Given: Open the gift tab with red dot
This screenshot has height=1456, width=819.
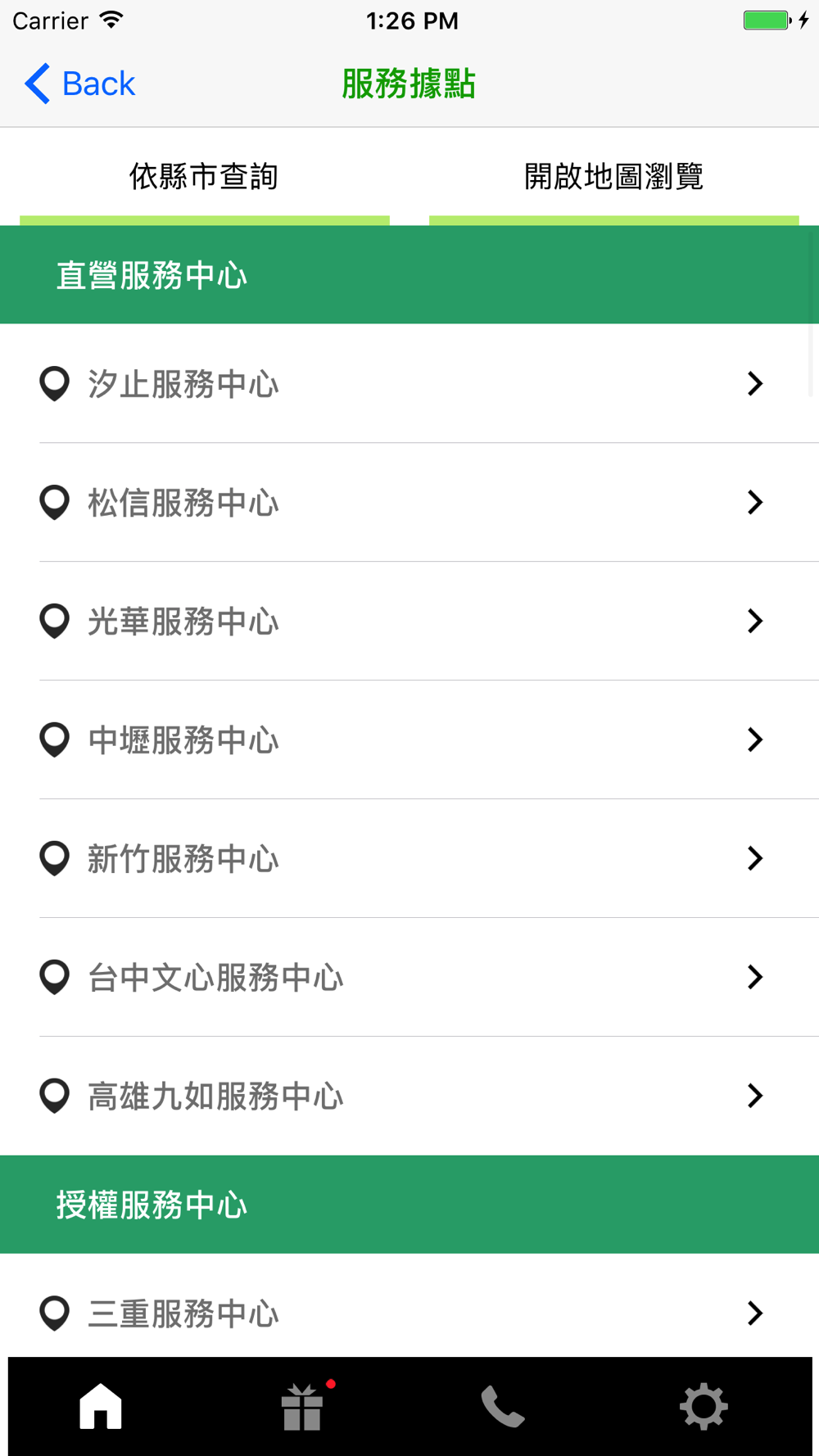Looking at the screenshot, I should 302,1406.
